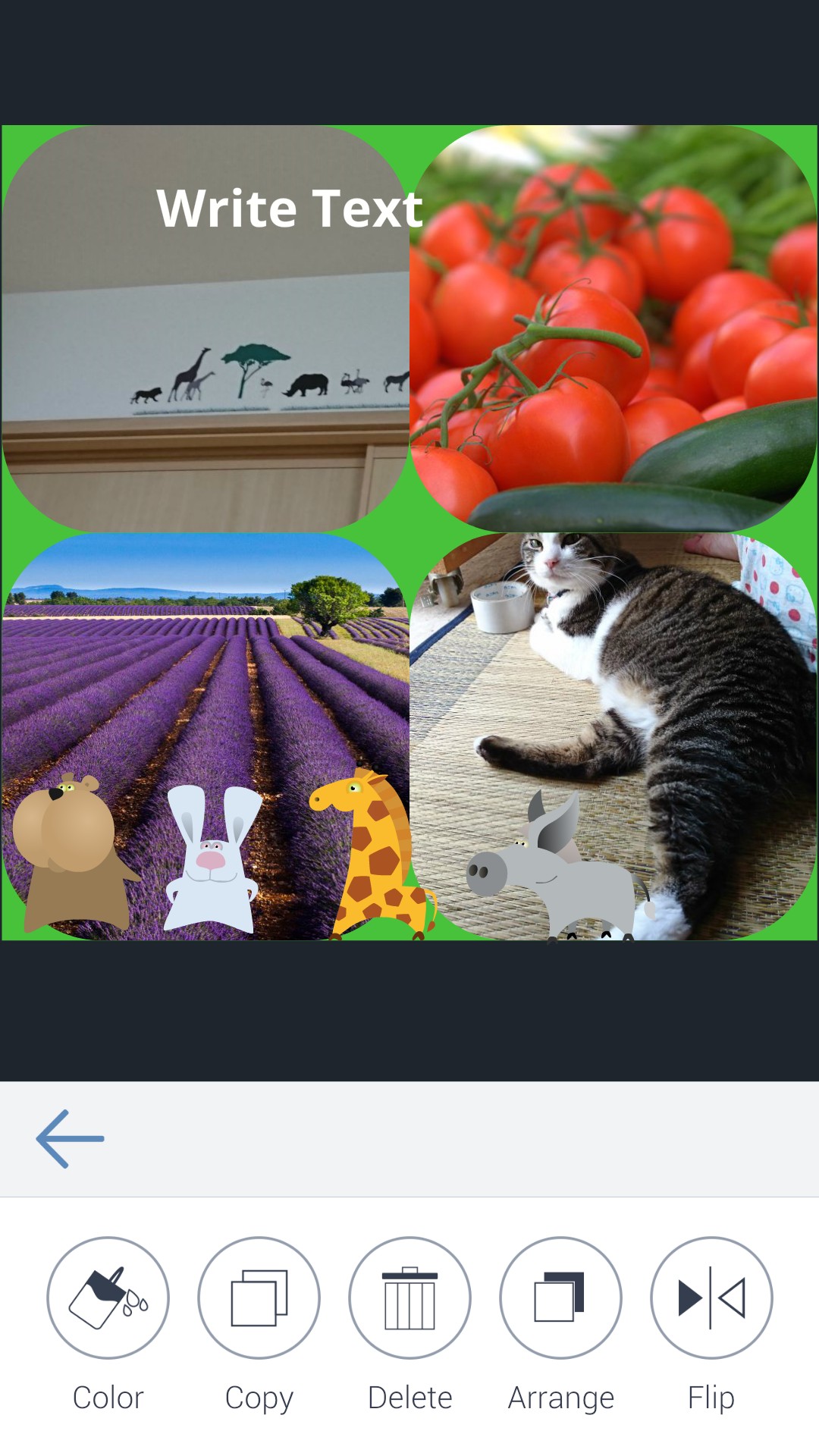Viewport: 819px width, 1456px height.
Task: Open the Arrange options
Action: click(560, 1298)
